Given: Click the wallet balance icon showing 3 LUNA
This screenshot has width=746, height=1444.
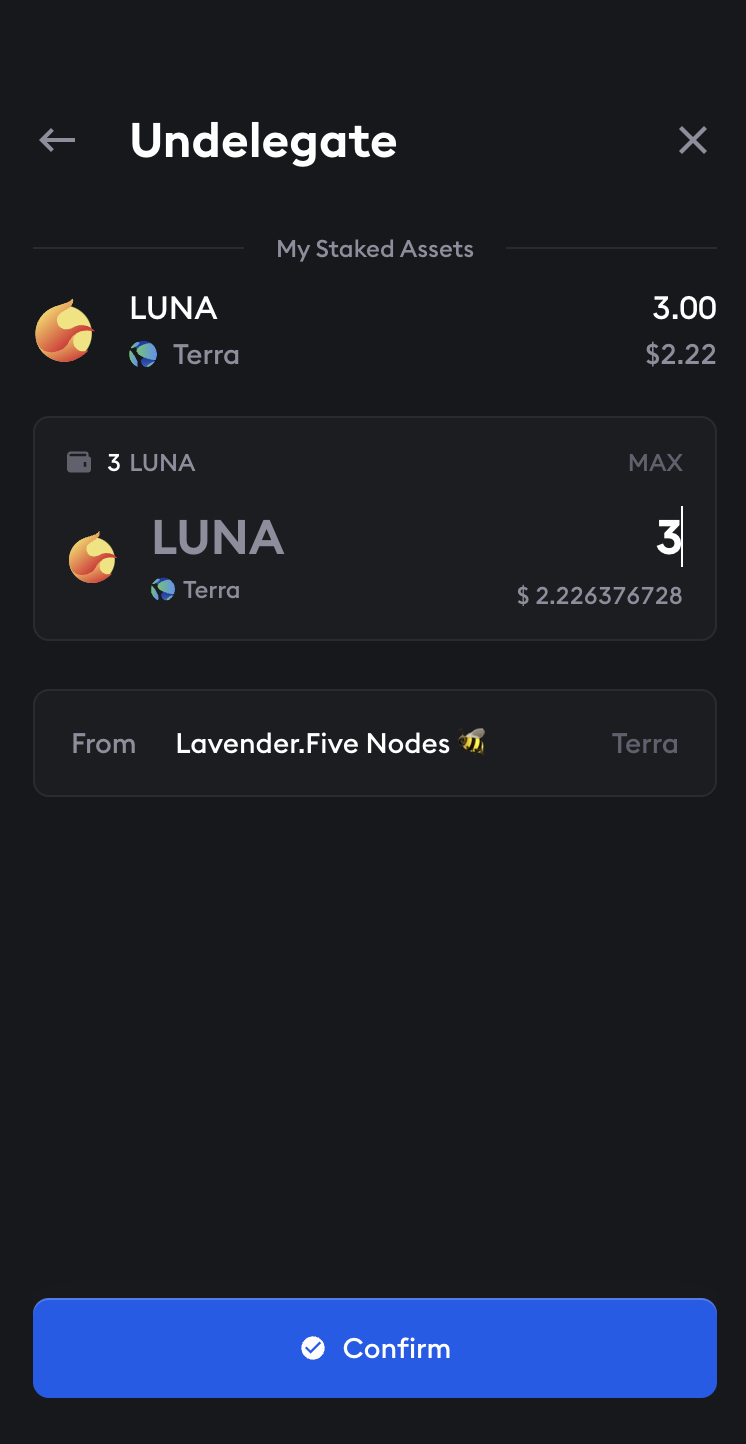Looking at the screenshot, I should click(78, 462).
